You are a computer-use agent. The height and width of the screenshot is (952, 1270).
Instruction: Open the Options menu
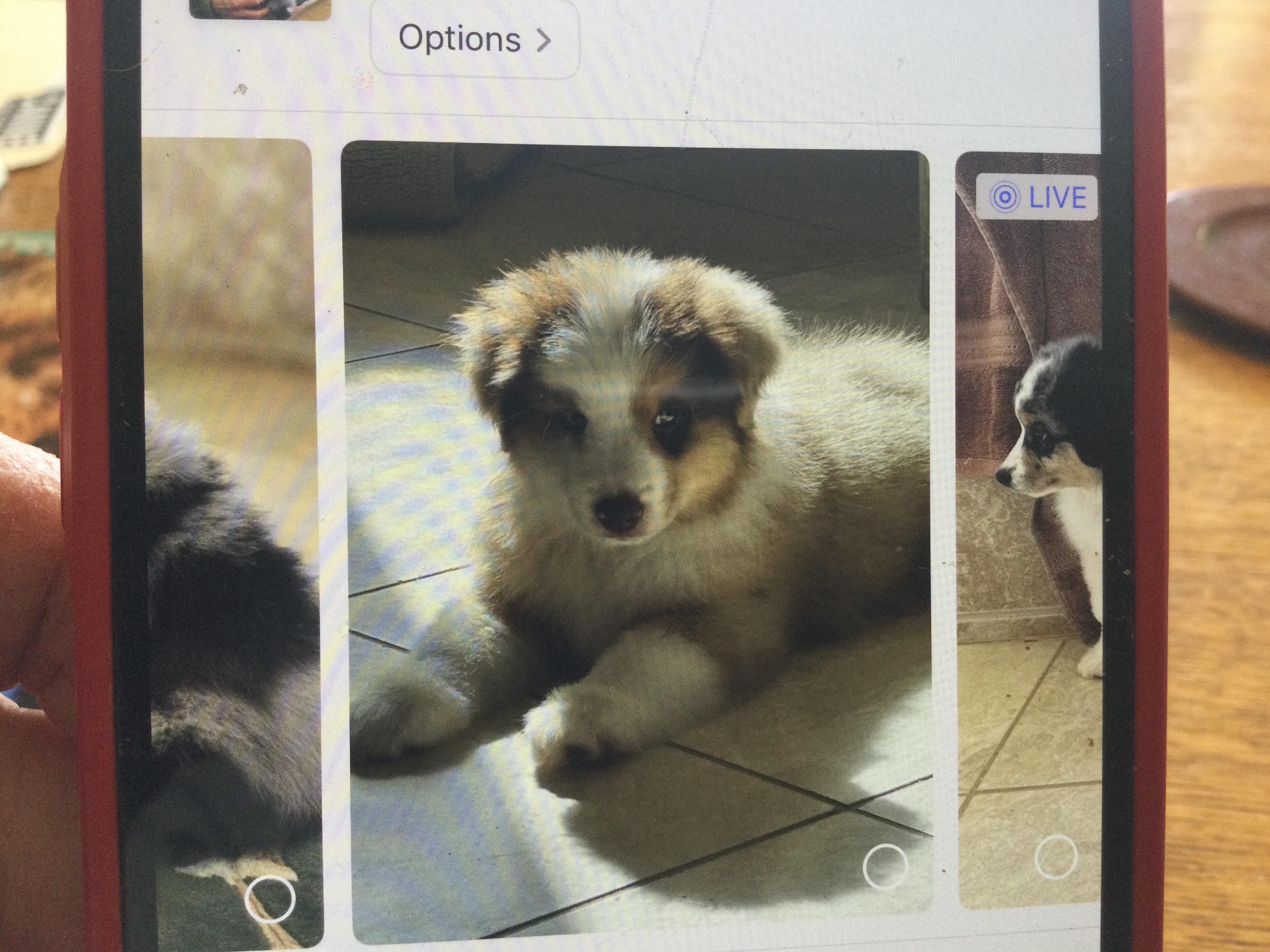474,39
